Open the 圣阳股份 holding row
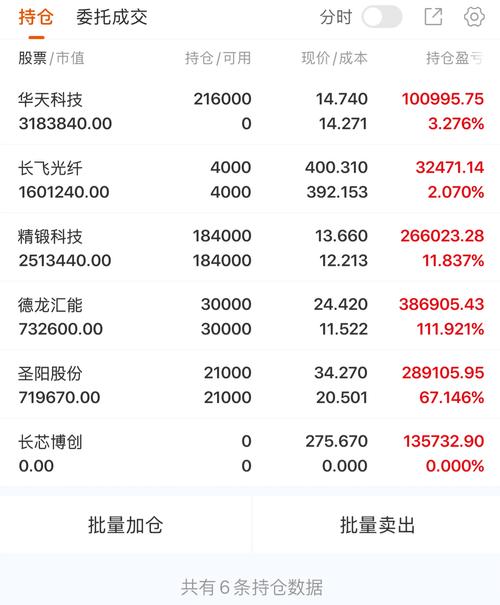The width and height of the screenshot is (500, 605). pyautogui.click(x=250, y=384)
